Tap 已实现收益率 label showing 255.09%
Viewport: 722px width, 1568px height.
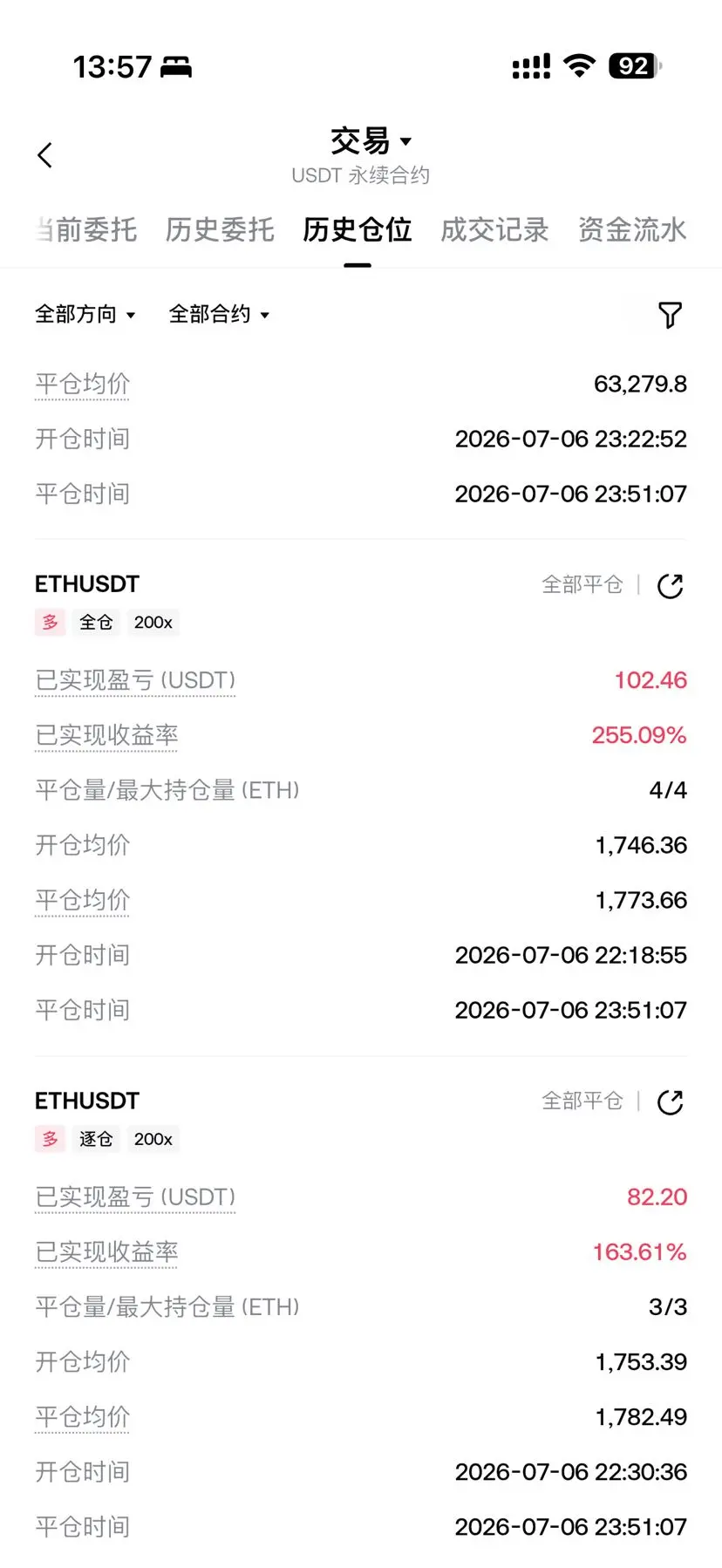tap(106, 735)
